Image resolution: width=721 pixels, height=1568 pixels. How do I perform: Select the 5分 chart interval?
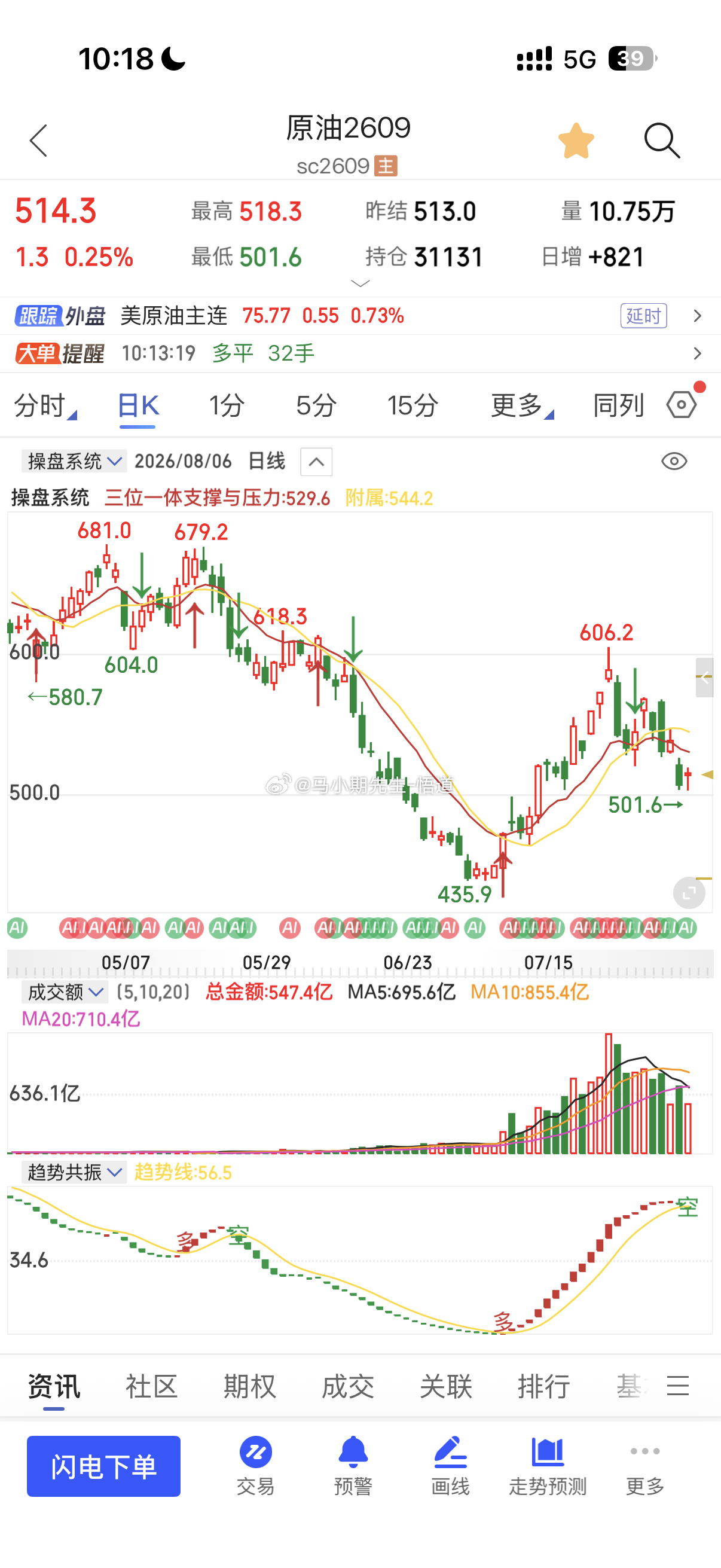[x=316, y=405]
